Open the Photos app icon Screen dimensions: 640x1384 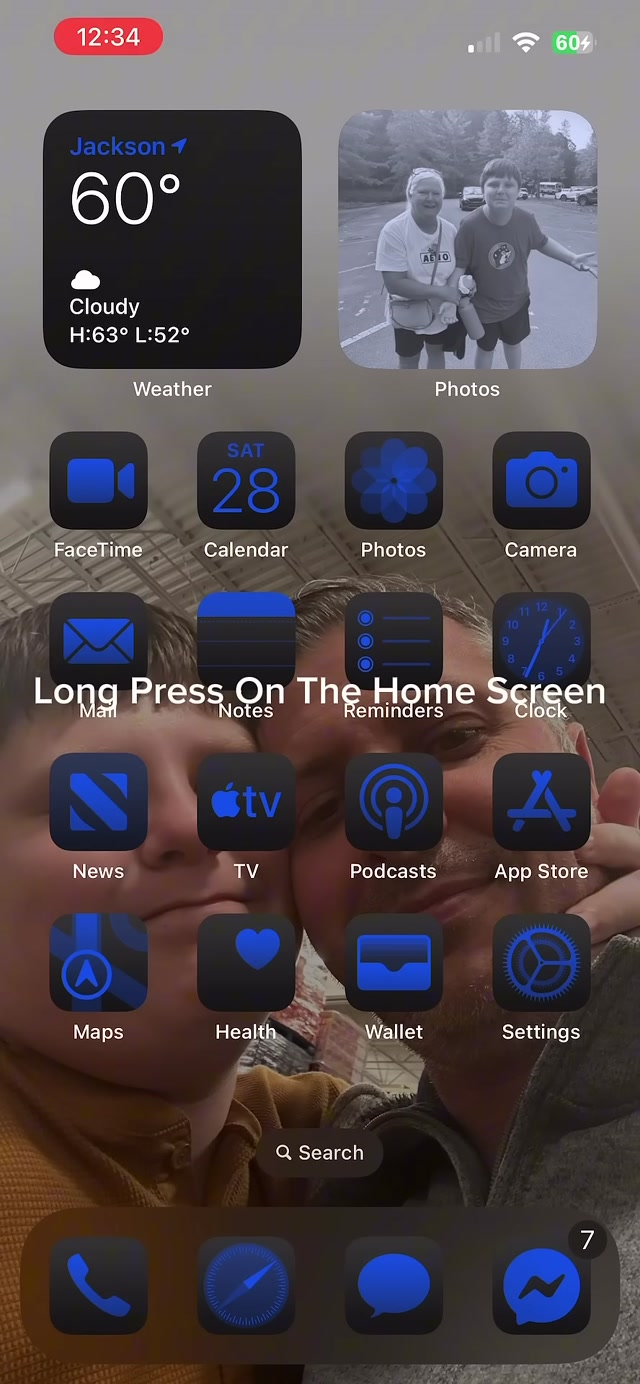coord(393,481)
